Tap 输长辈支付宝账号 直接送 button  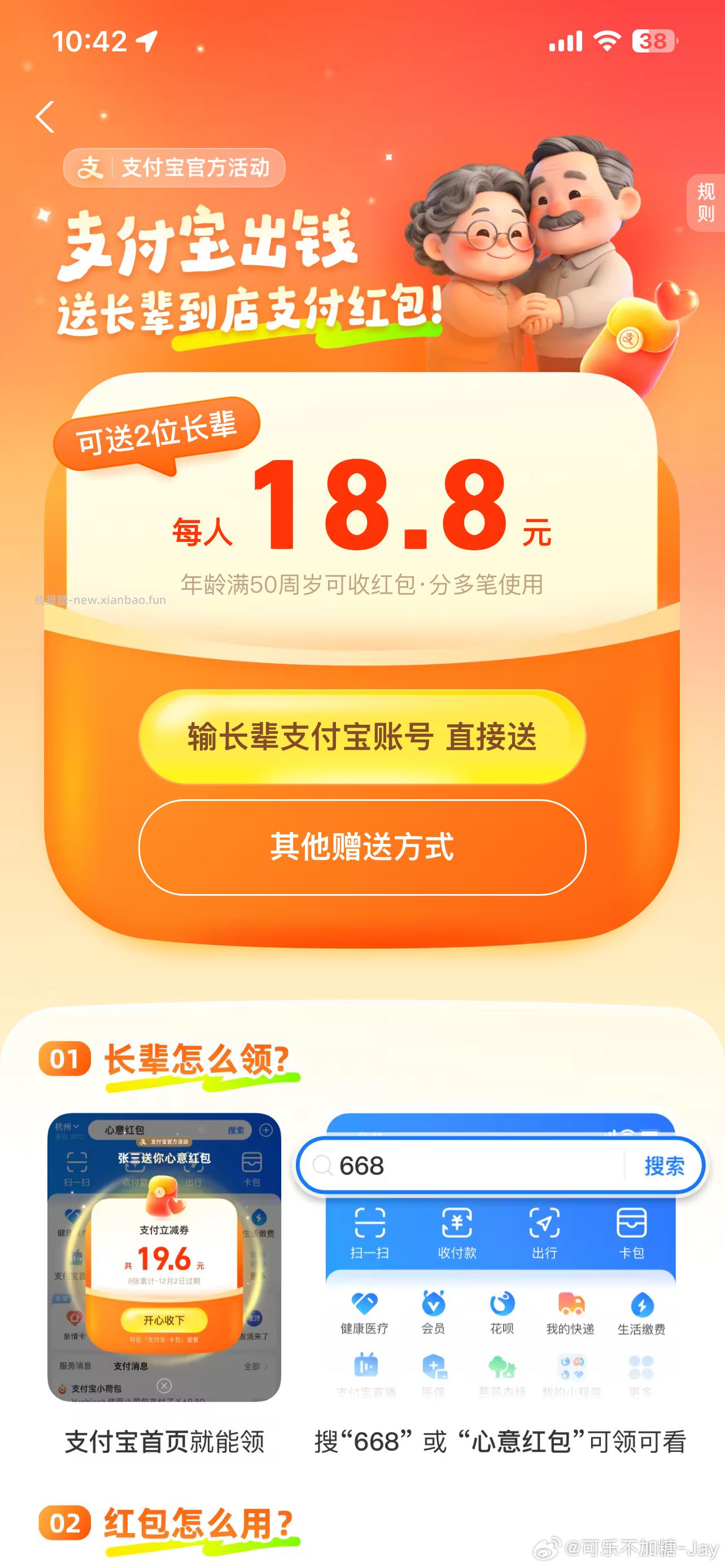coord(362,737)
